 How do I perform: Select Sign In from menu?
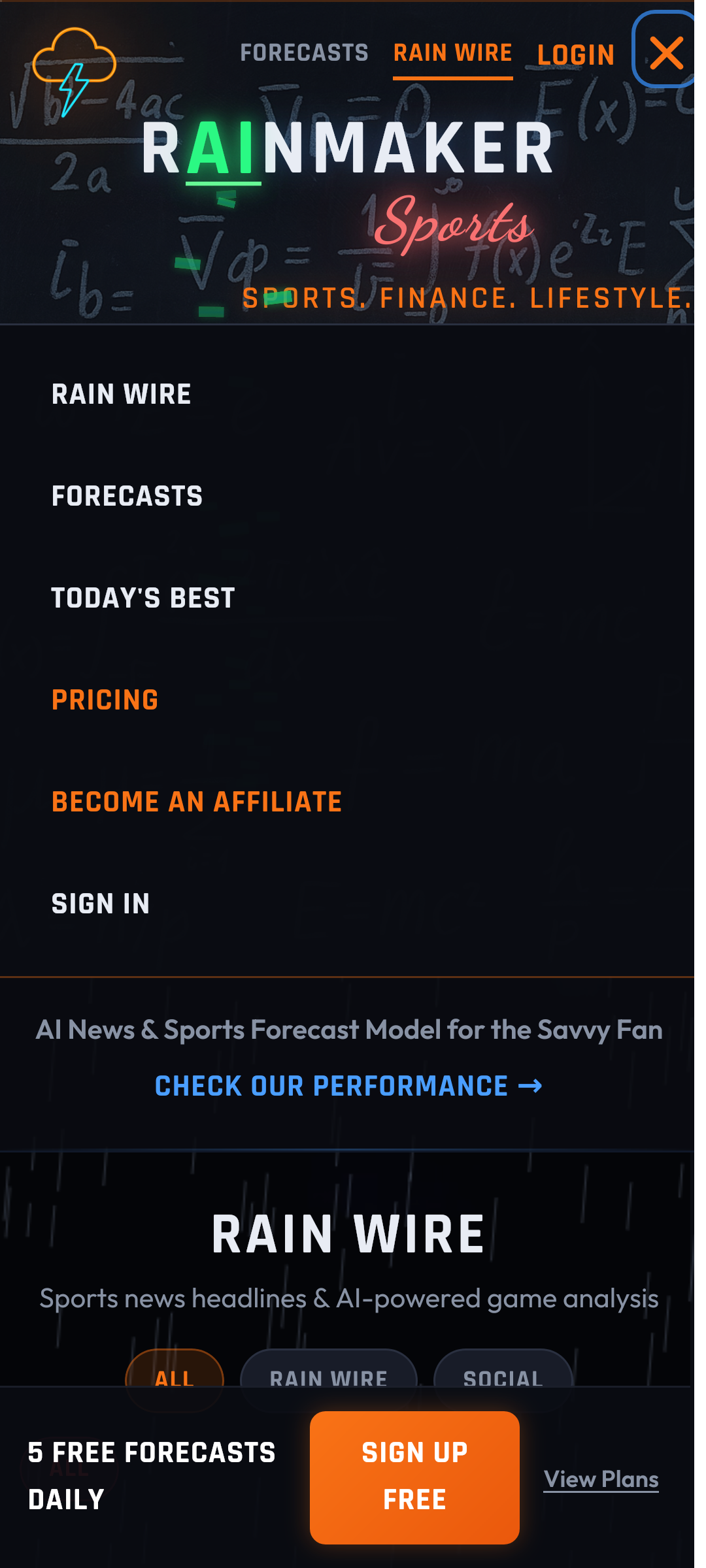[x=101, y=904]
